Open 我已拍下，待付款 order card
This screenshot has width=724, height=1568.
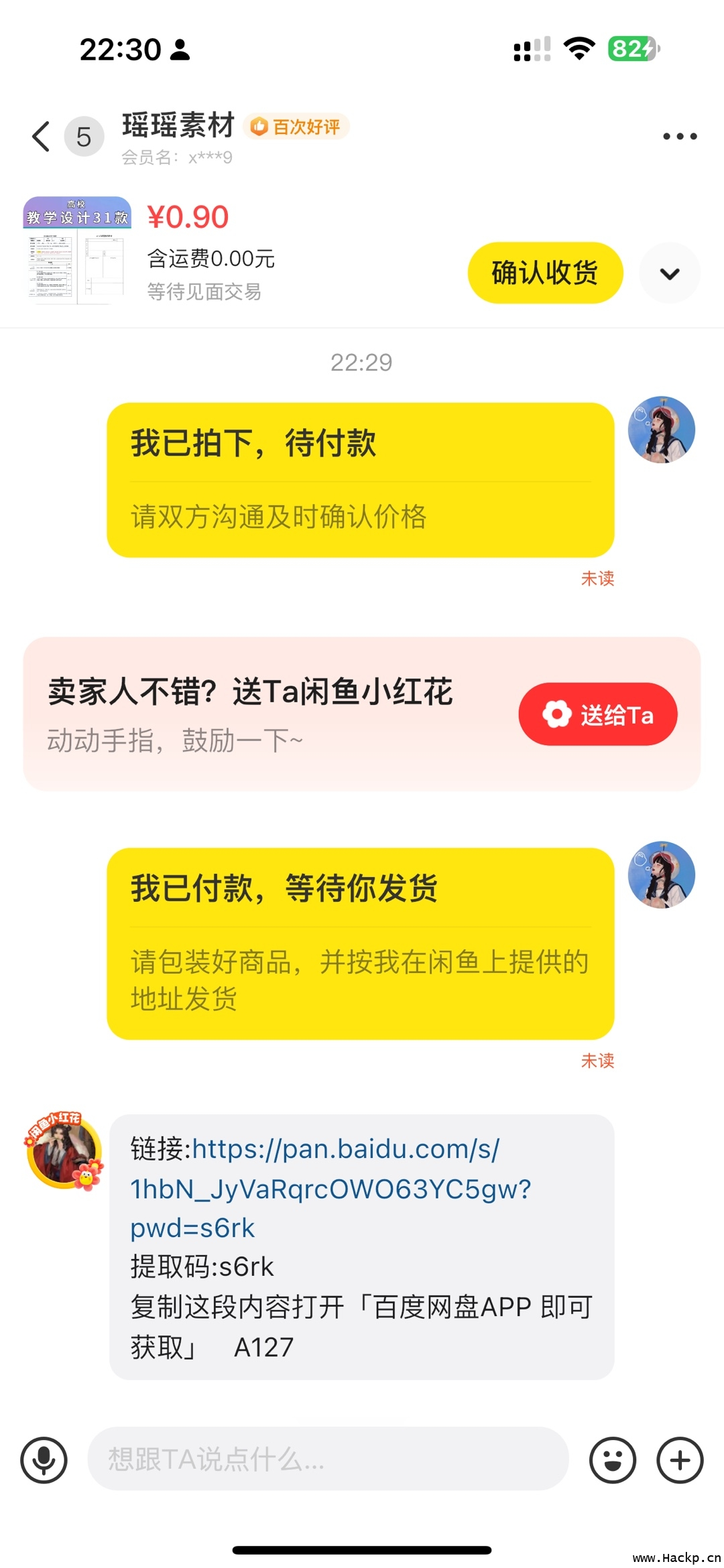[x=360, y=480]
